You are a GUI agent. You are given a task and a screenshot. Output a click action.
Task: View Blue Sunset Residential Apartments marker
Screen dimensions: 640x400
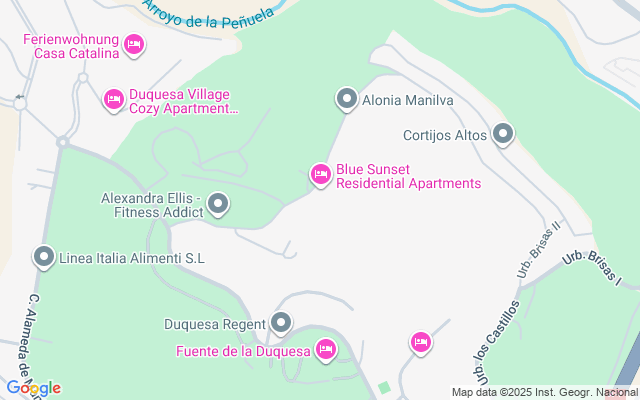pyautogui.click(x=320, y=176)
